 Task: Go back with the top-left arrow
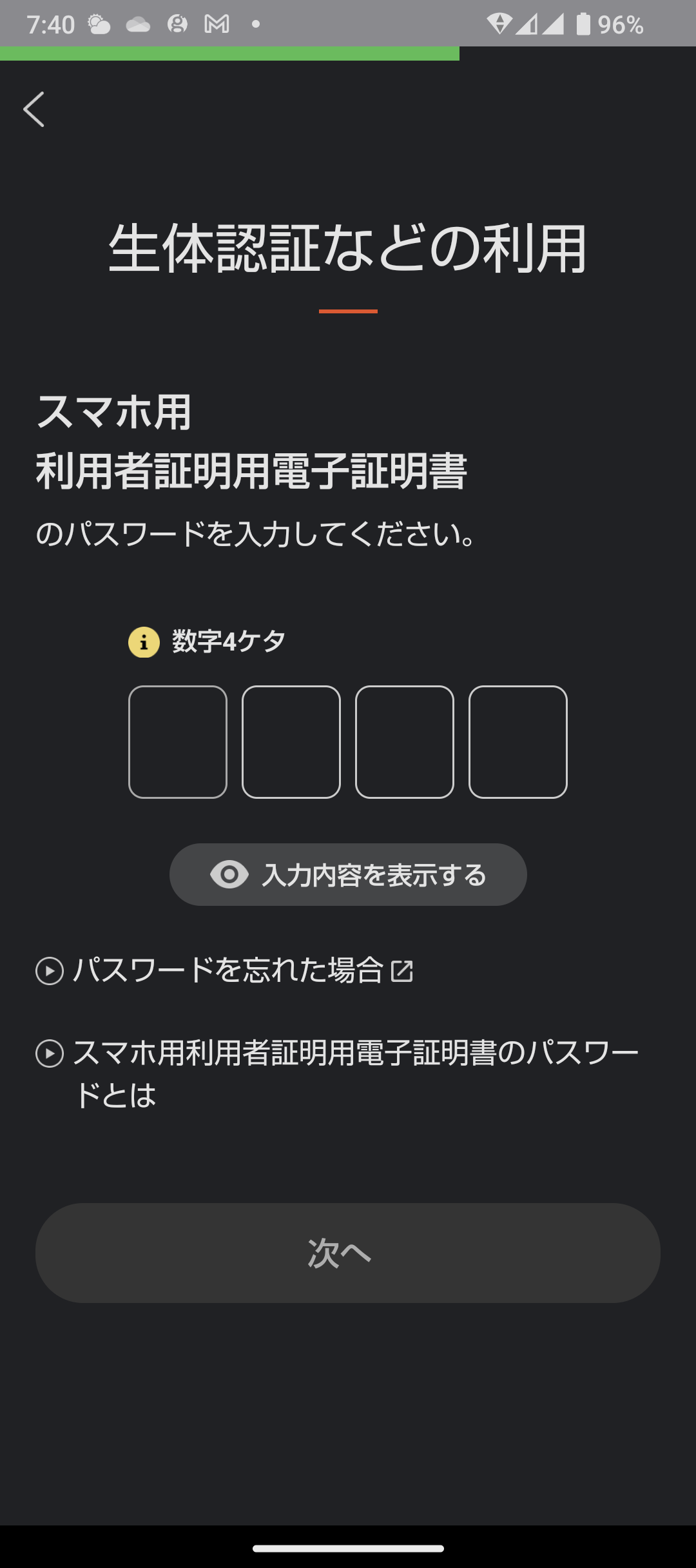click(34, 109)
